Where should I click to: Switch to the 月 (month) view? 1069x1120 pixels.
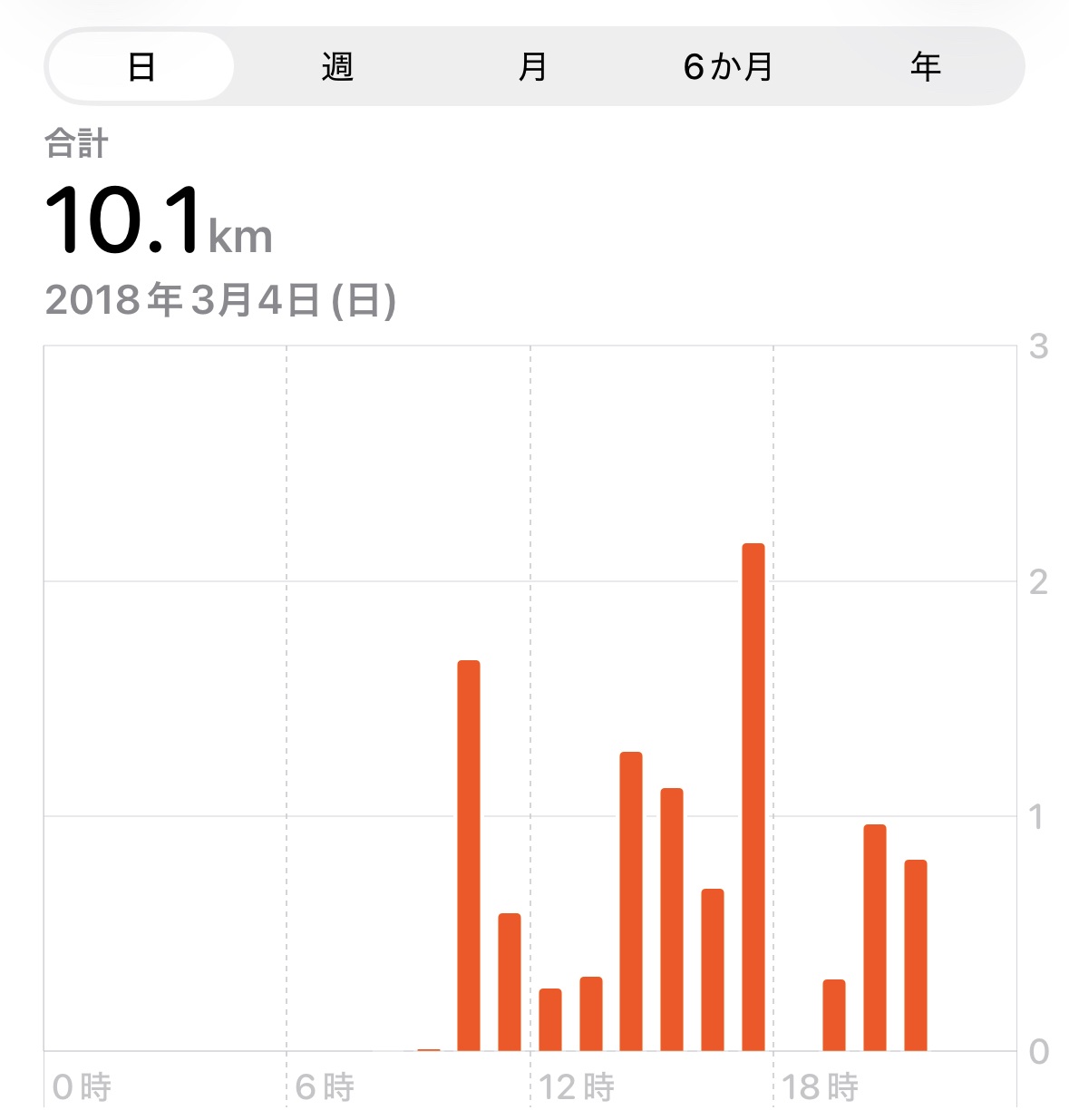click(x=533, y=66)
